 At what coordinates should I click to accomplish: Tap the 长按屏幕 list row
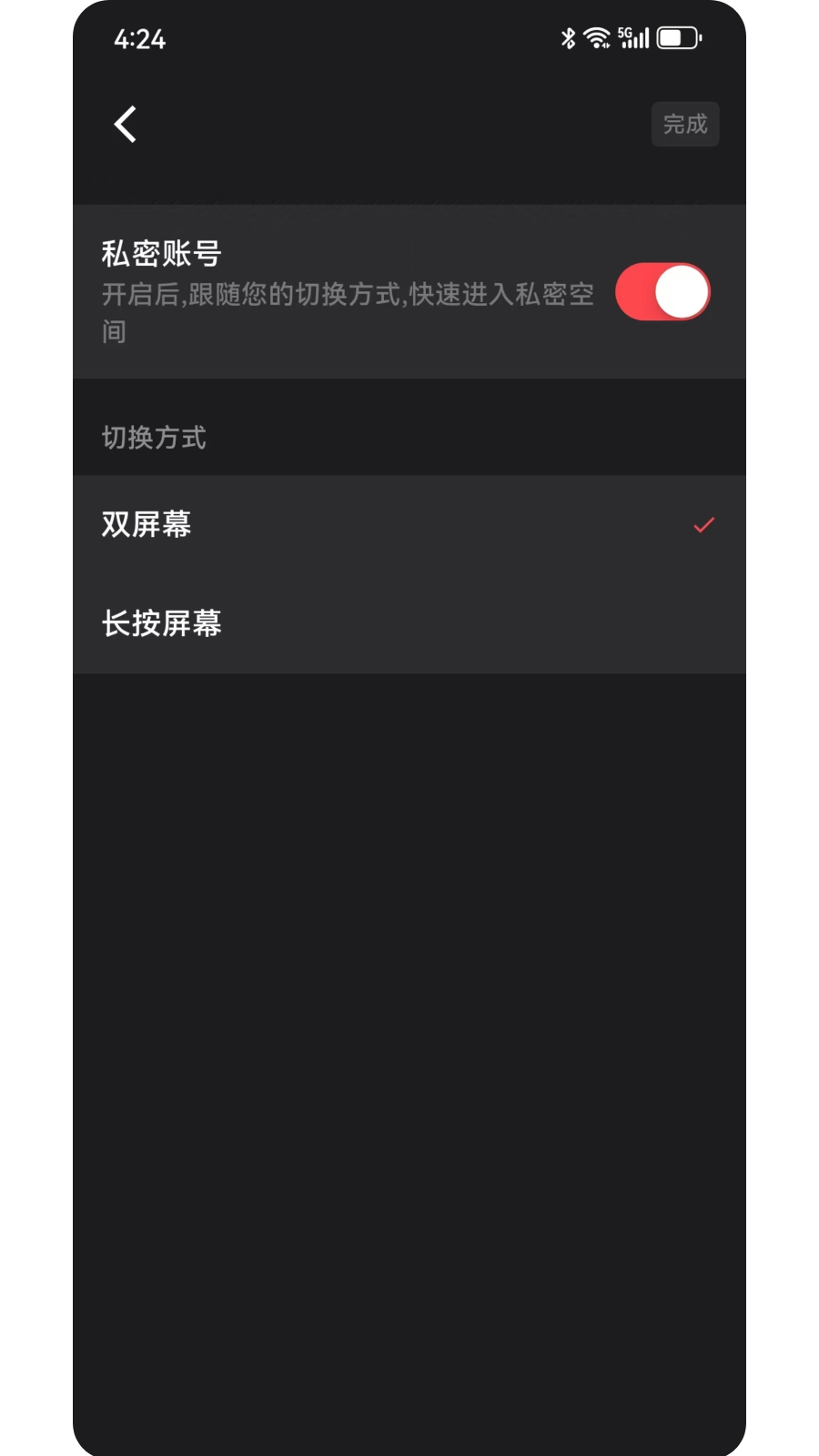tap(364, 623)
